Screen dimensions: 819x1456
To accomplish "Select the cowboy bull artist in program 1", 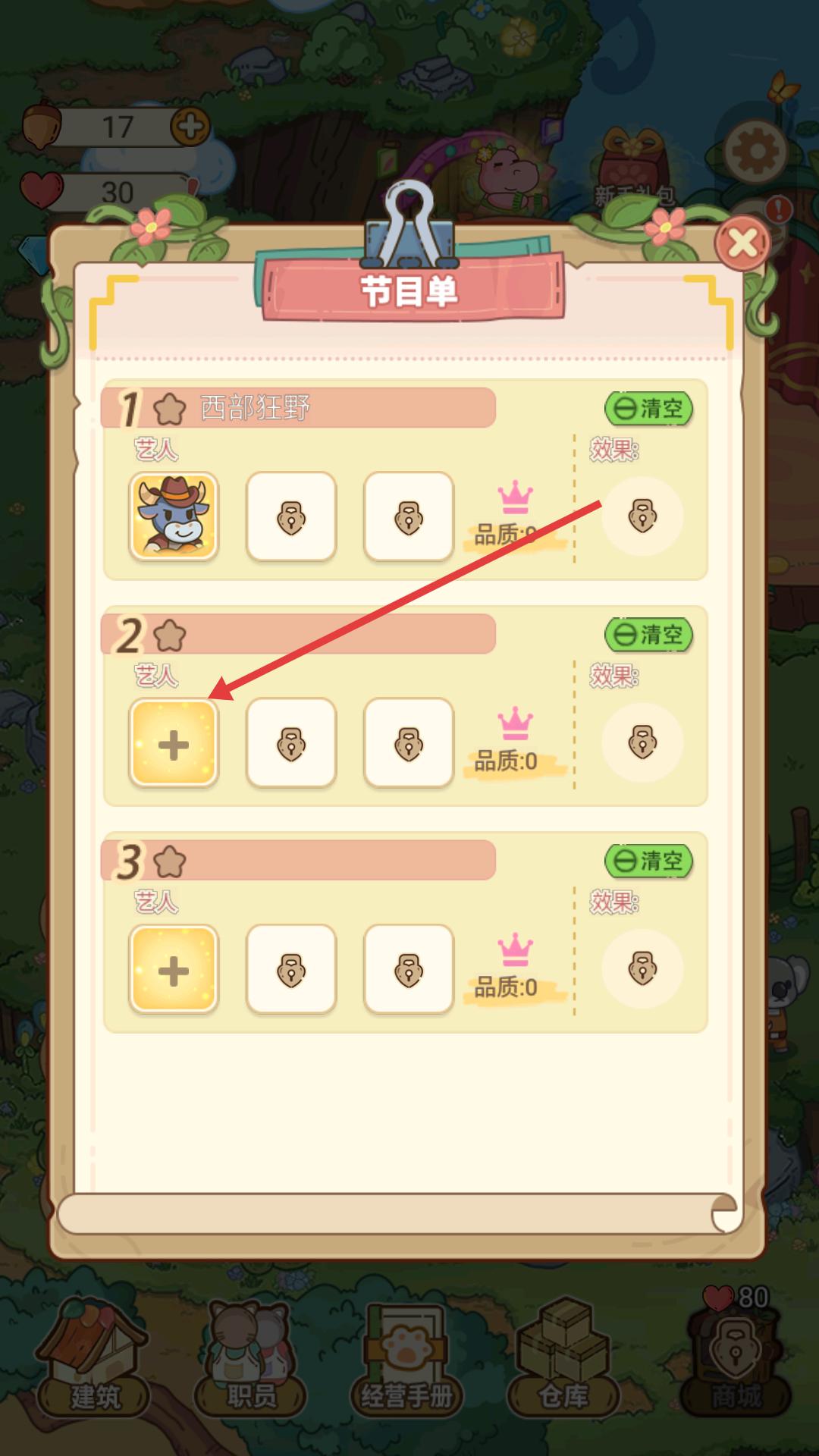I will (x=174, y=516).
